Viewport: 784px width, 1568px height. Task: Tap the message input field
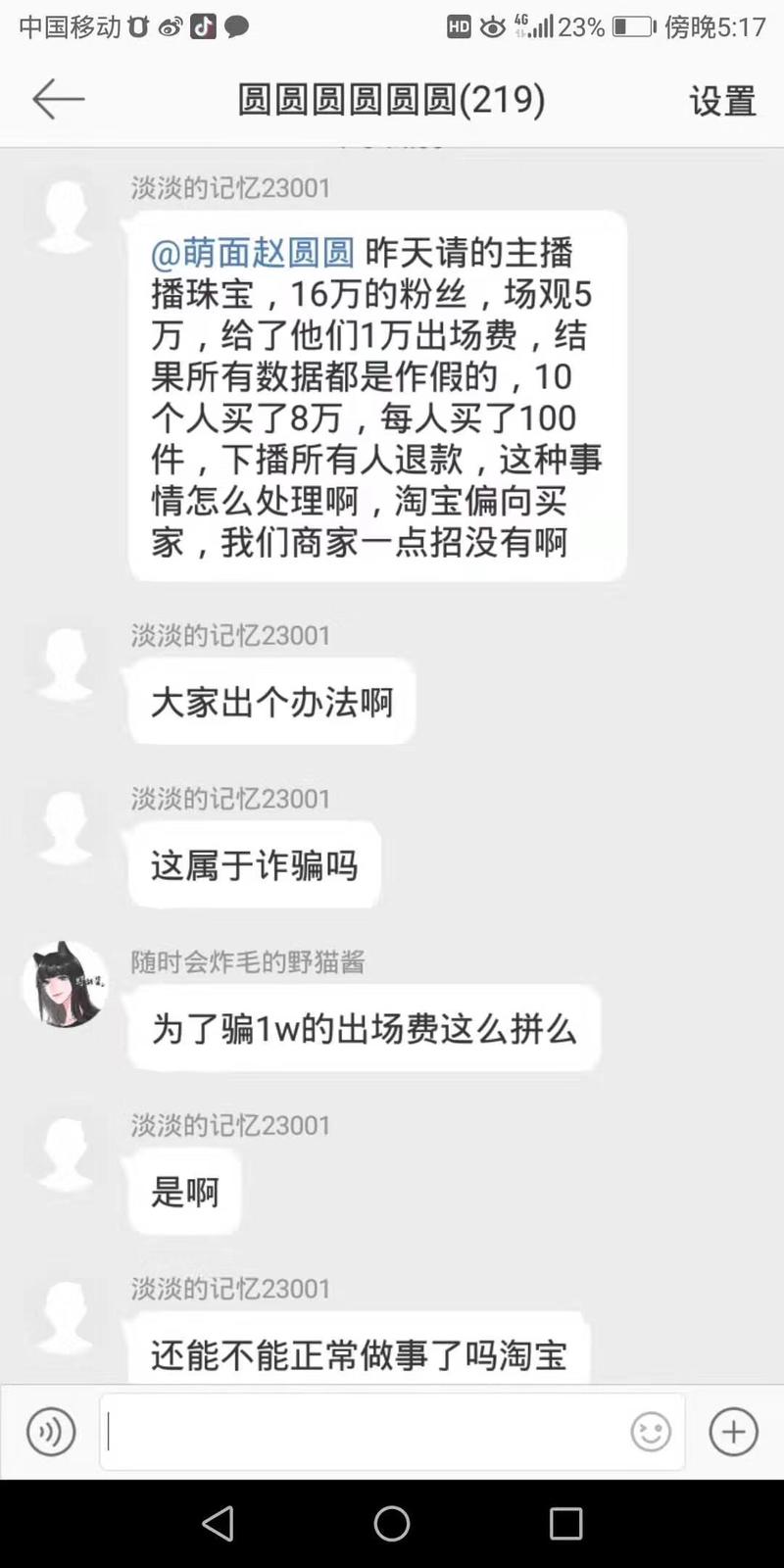[372, 1431]
